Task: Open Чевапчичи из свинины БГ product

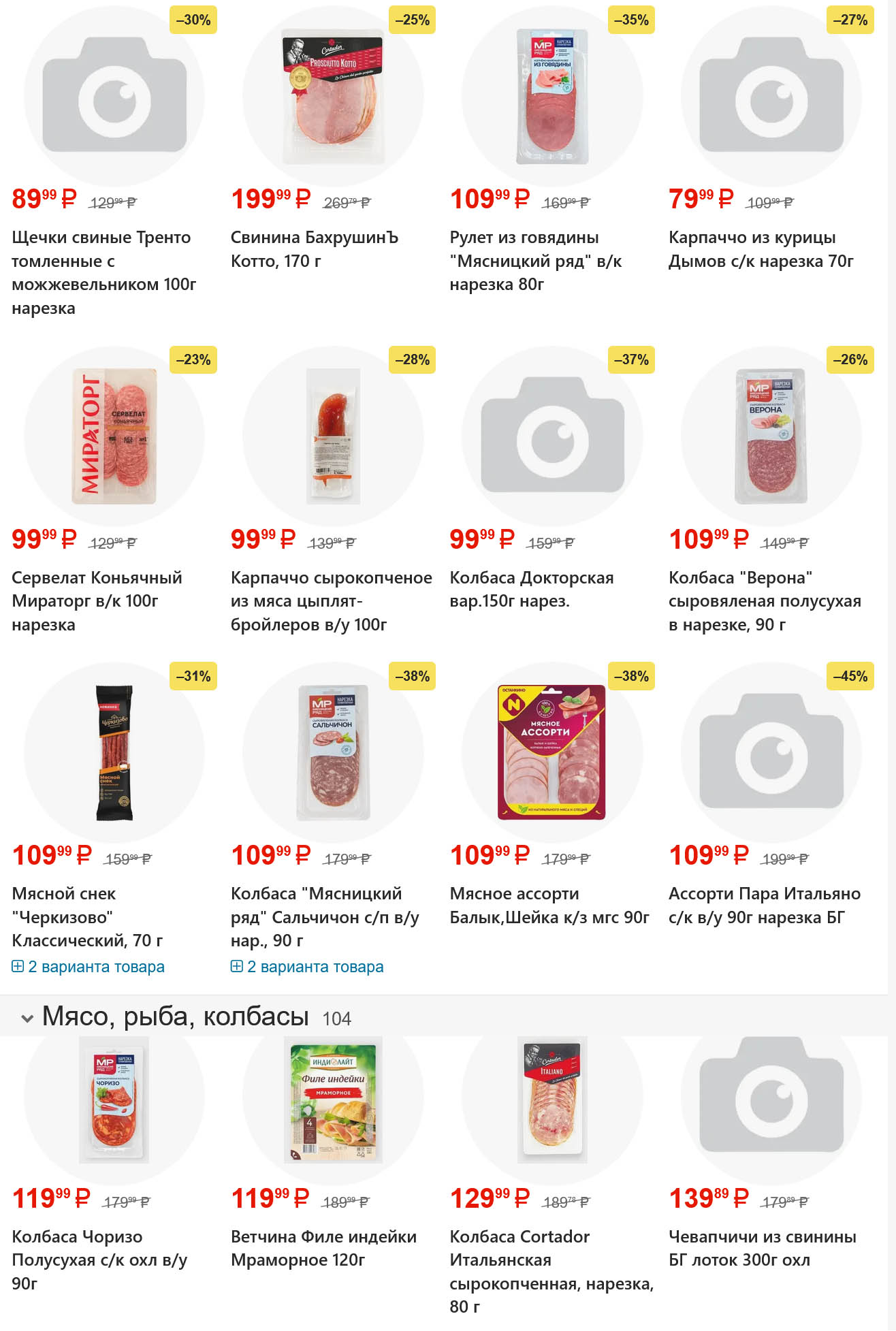Action: coord(763,1249)
